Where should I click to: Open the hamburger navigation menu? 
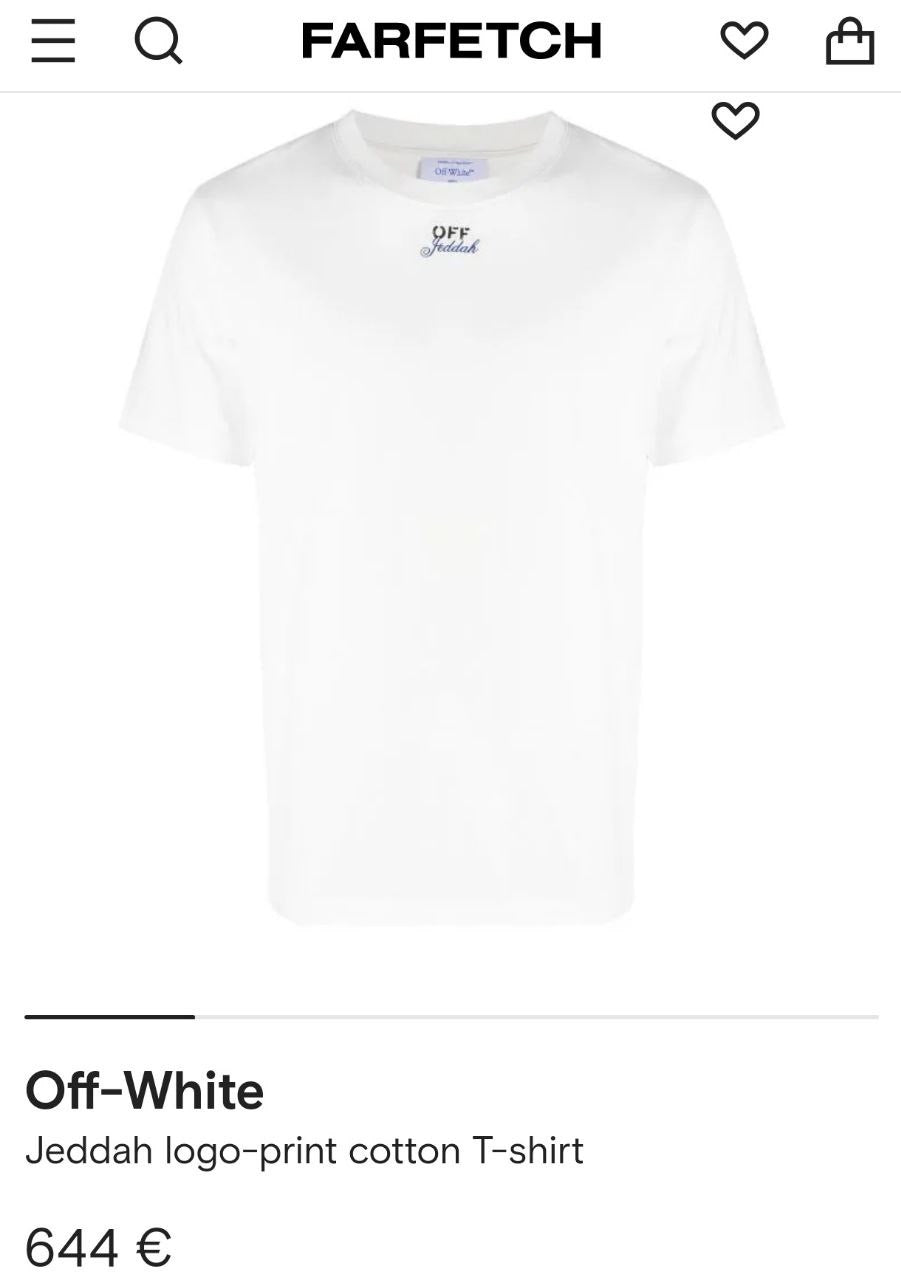(53, 42)
